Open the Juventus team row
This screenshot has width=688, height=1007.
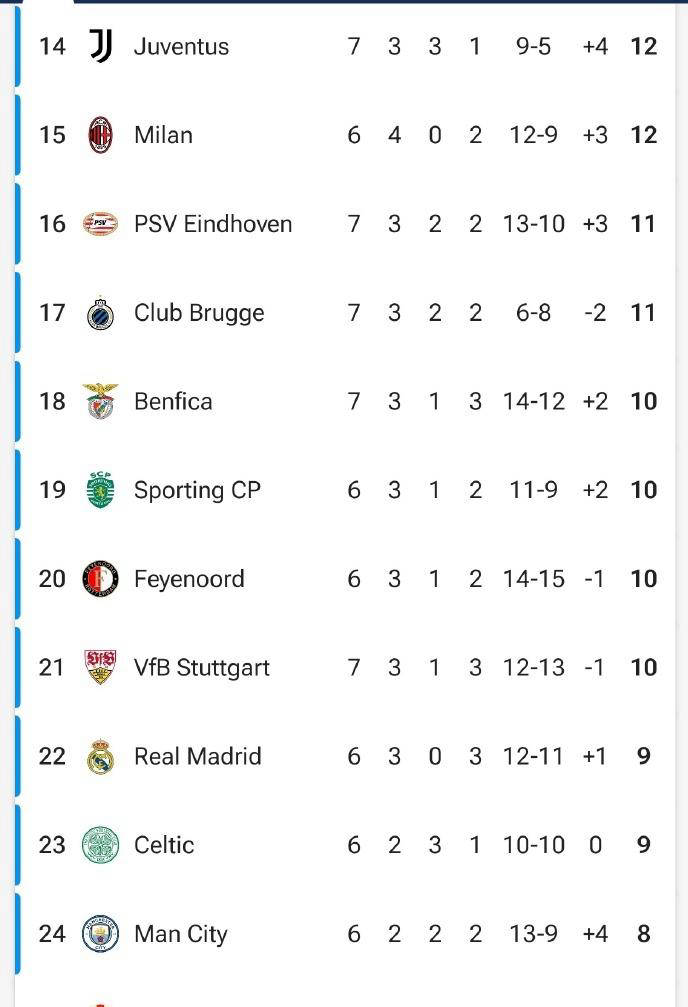(x=181, y=46)
